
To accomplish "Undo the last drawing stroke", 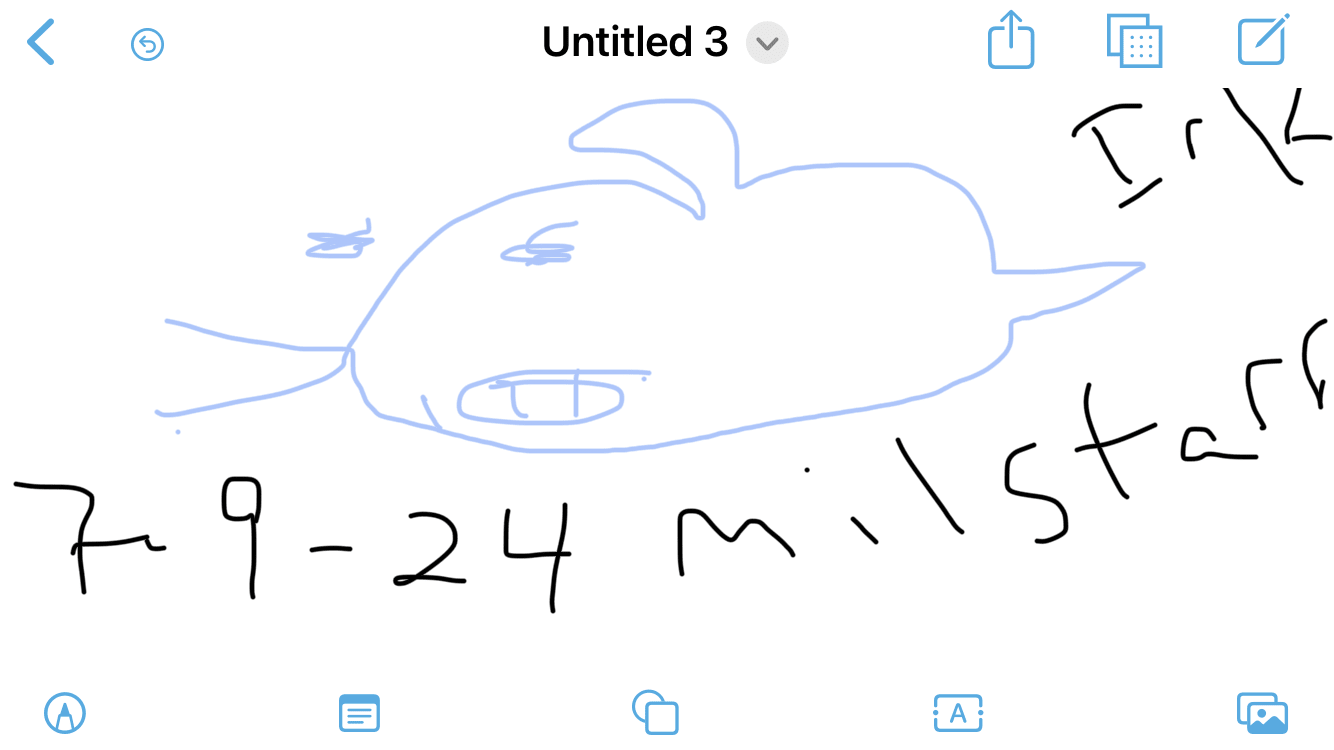I will pyautogui.click(x=148, y=44).
